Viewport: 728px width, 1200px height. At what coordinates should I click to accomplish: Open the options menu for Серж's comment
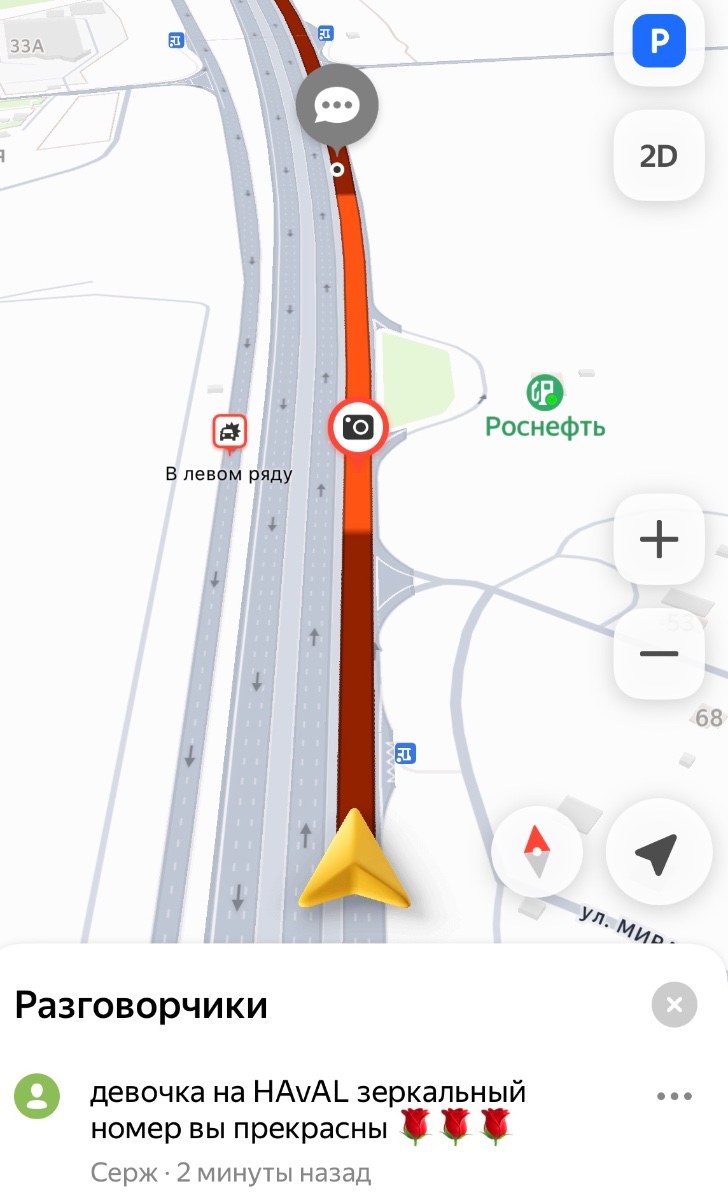674,1096
